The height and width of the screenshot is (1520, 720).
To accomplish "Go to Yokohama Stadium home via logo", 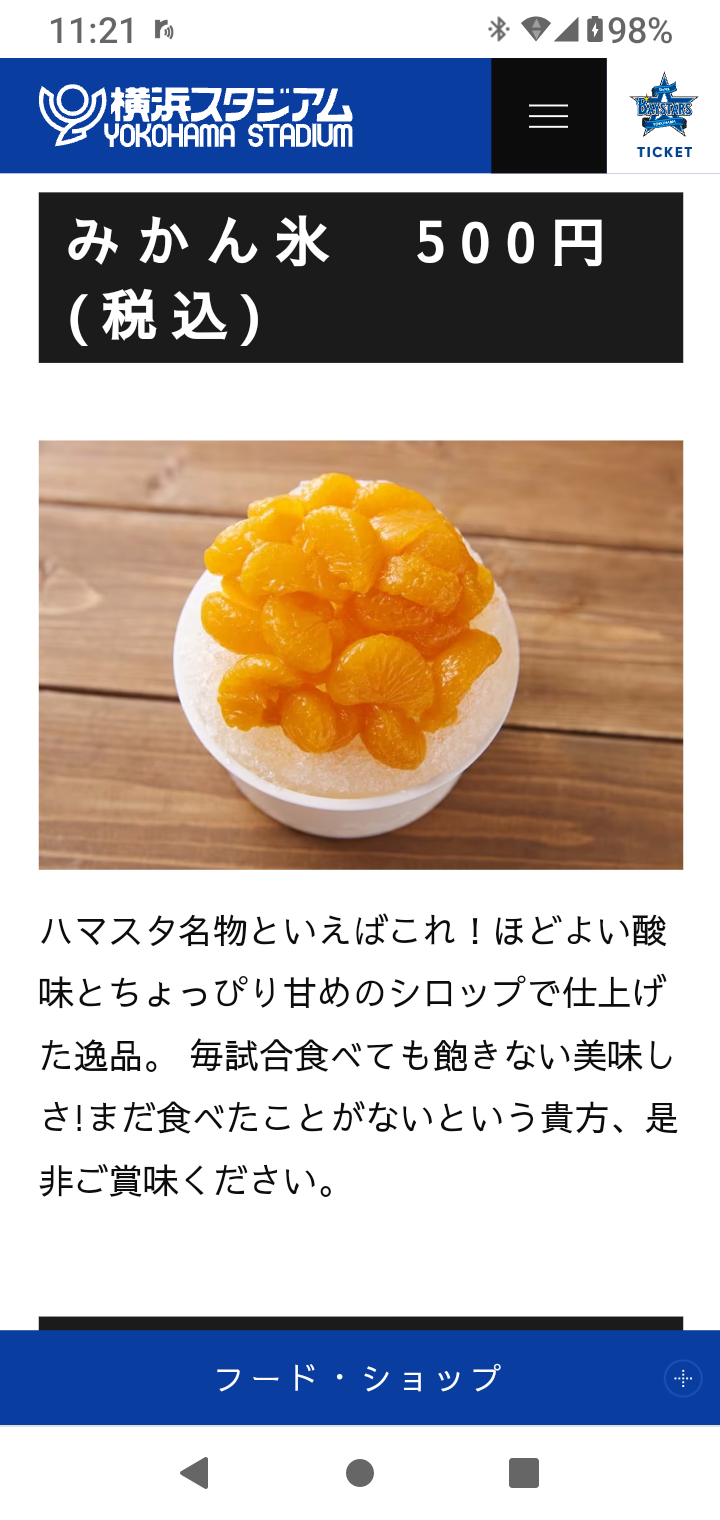I will point(196,117).
